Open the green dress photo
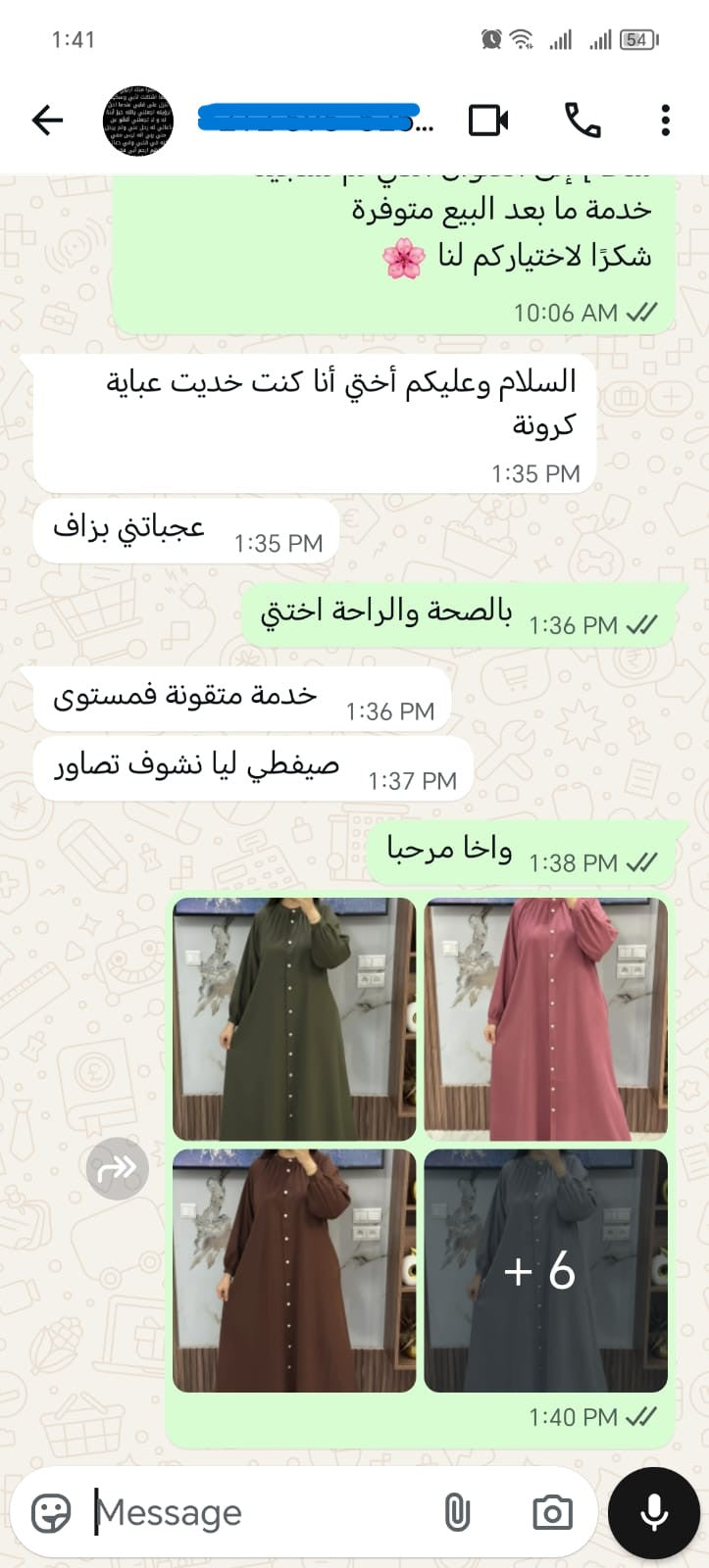The width and height of the screenshot is (709, 1568). [294, 1018]
